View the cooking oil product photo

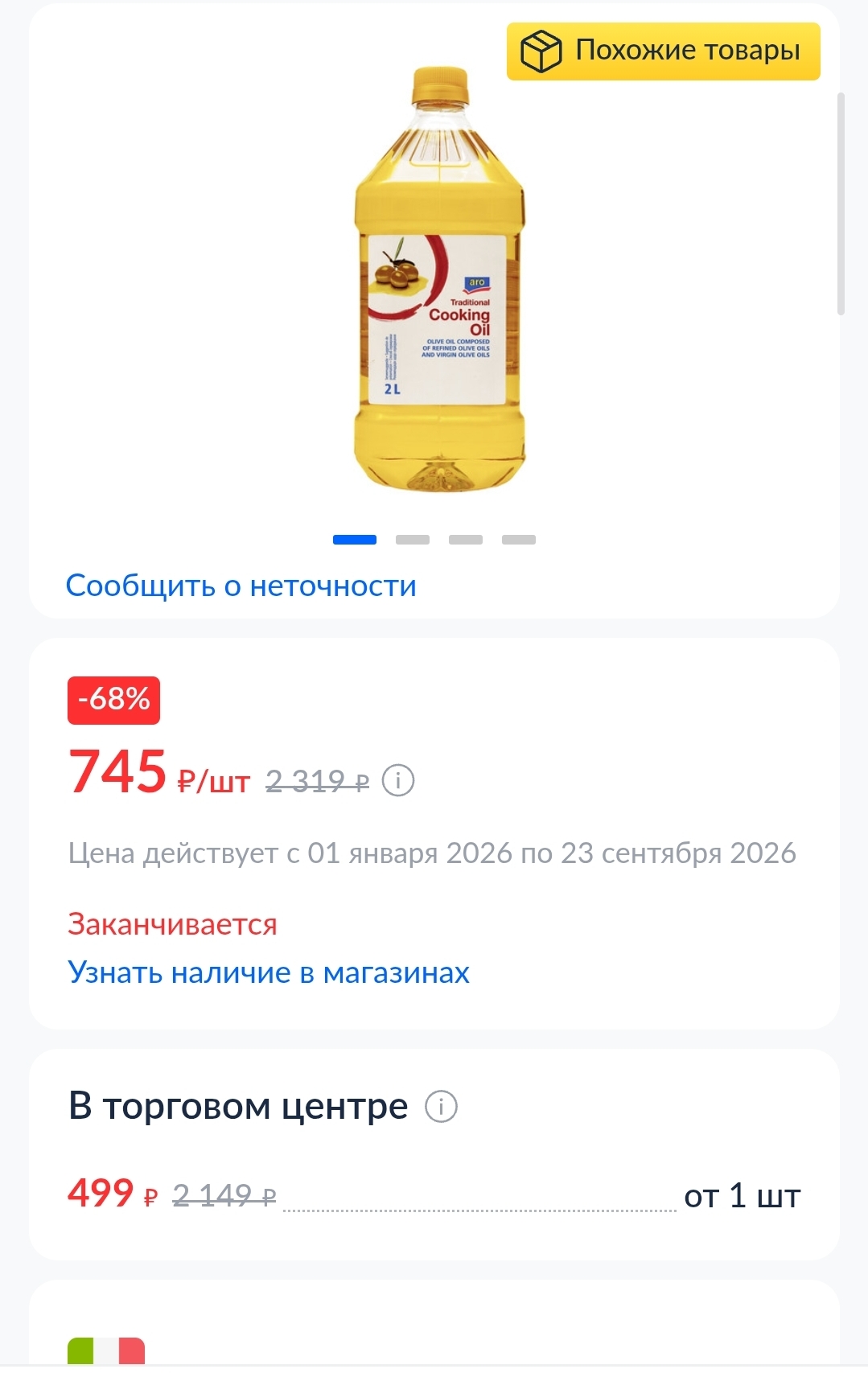click(439, 282)
